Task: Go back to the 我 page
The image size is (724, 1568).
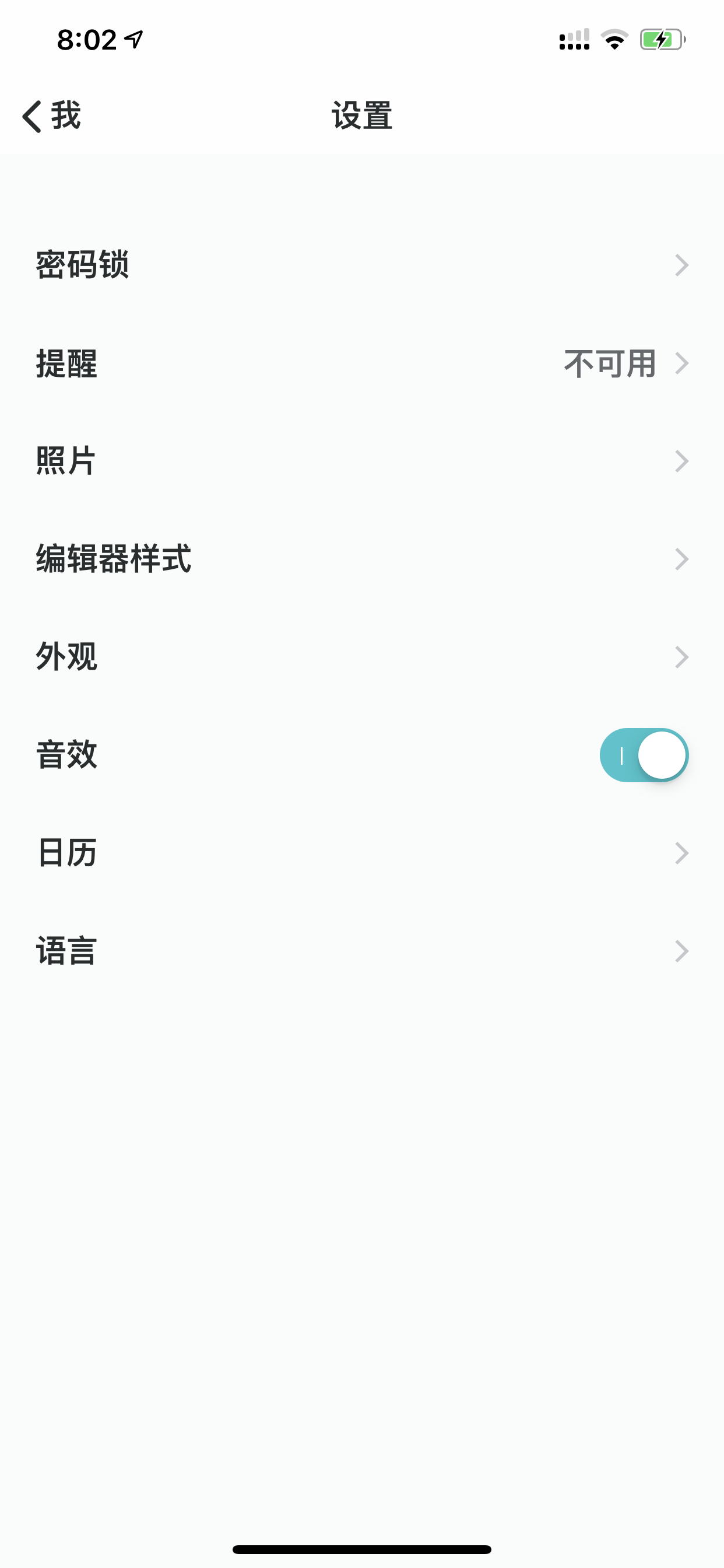Action: (51, 116)
